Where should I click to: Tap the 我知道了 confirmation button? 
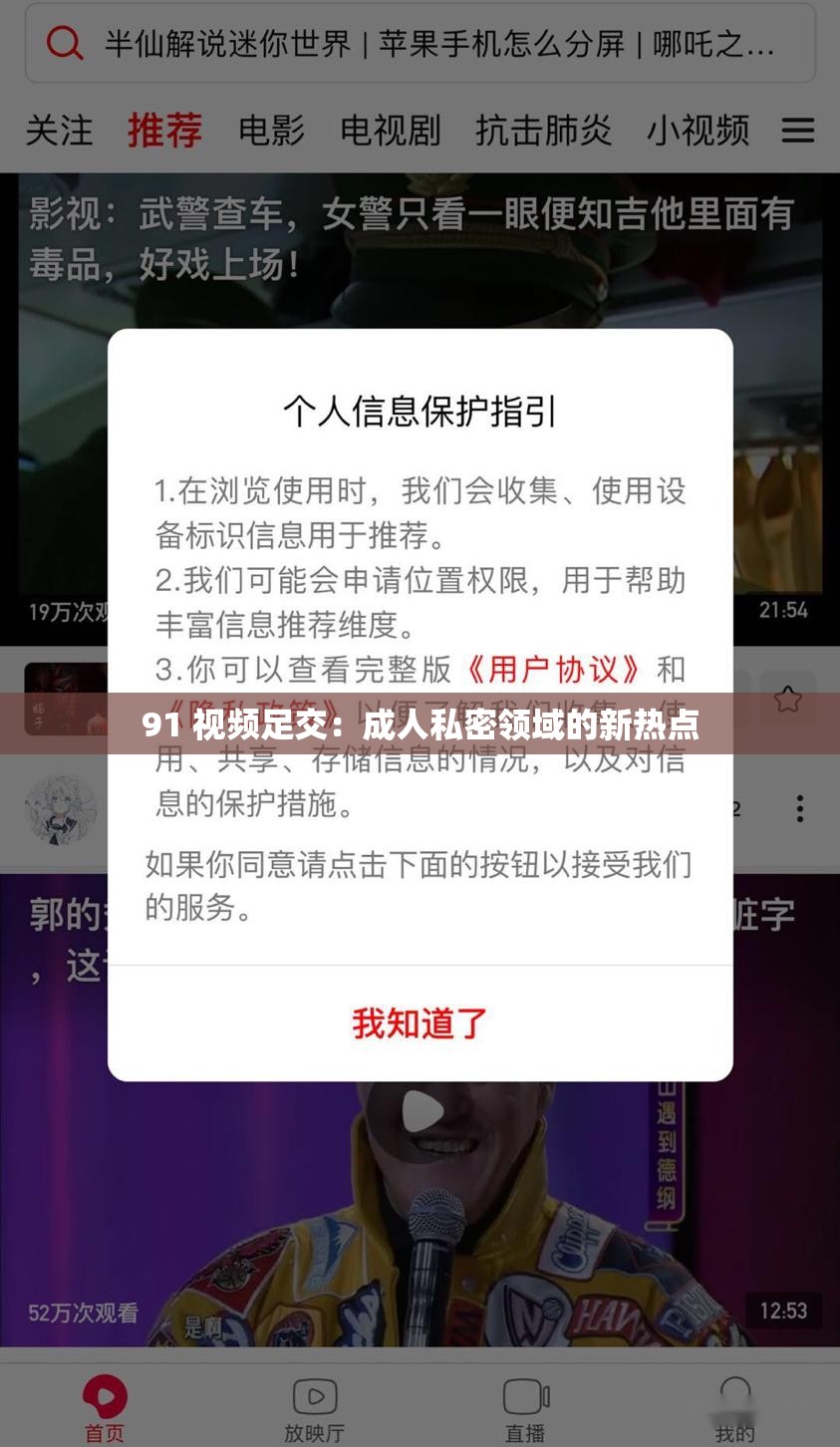click(420, 1022)
